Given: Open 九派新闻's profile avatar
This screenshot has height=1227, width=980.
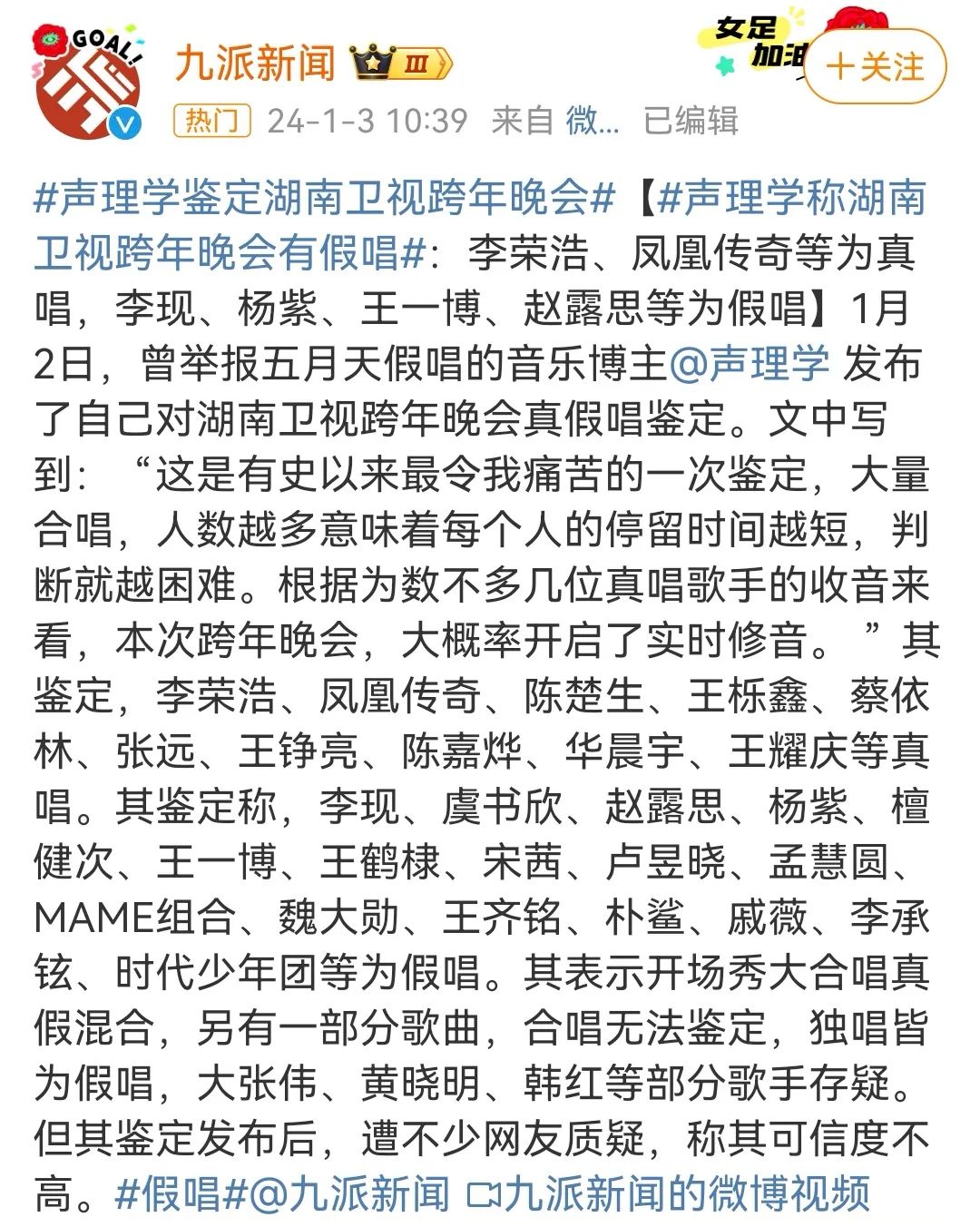Looking at the screenshot, I should pyautogui.click(x=89, y=84).
